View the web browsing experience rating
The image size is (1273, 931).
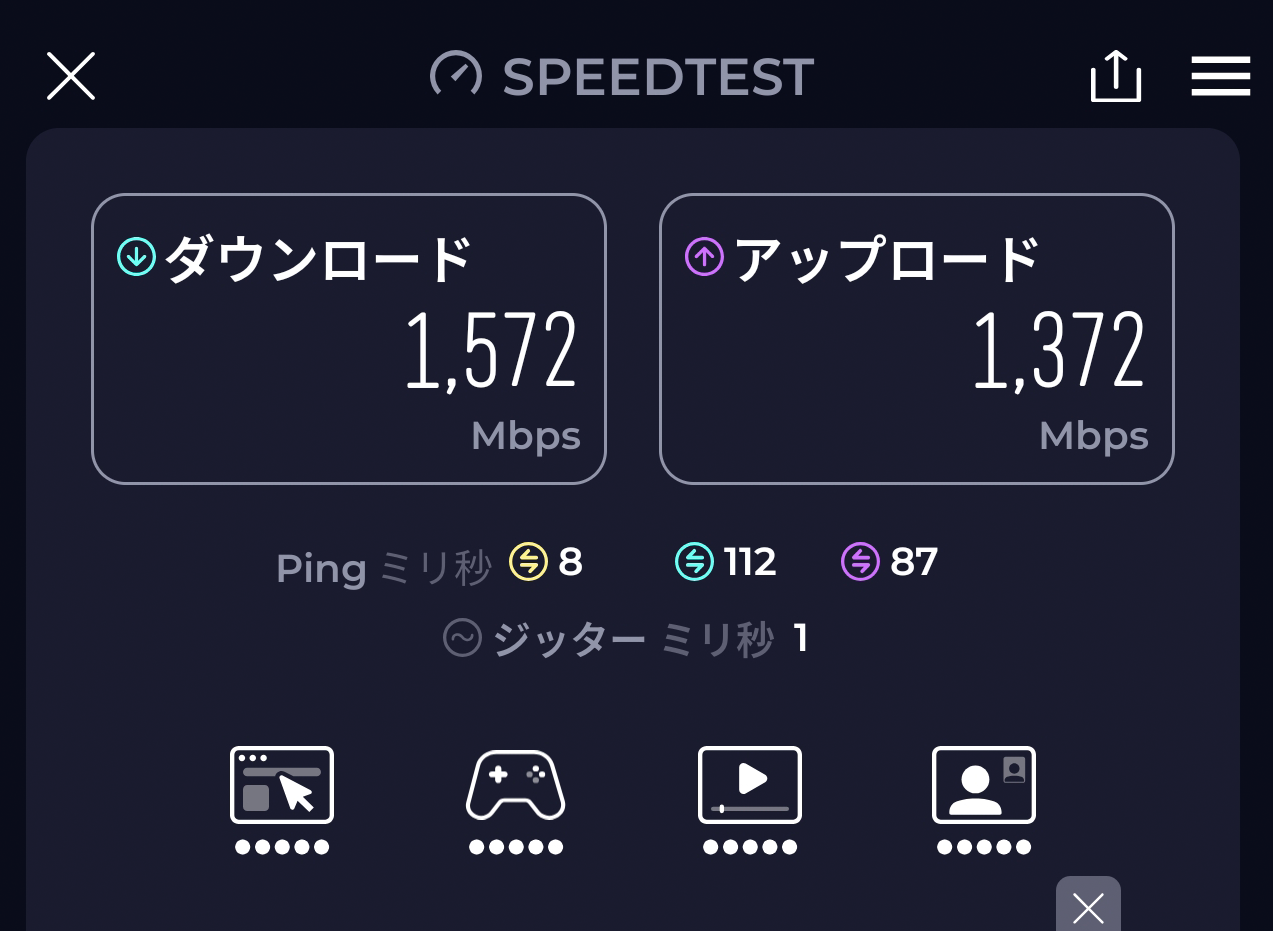coord(282,798)
